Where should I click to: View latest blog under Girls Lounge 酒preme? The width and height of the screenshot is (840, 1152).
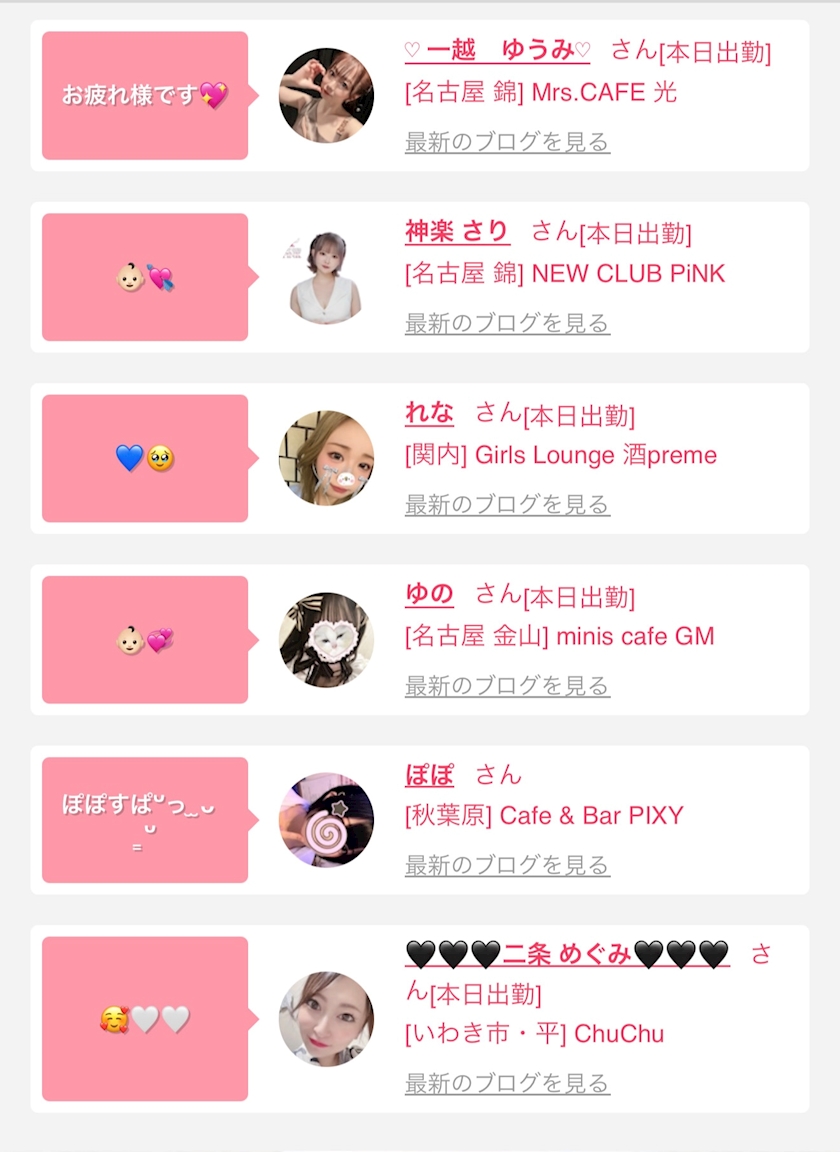tap(507, 505)
